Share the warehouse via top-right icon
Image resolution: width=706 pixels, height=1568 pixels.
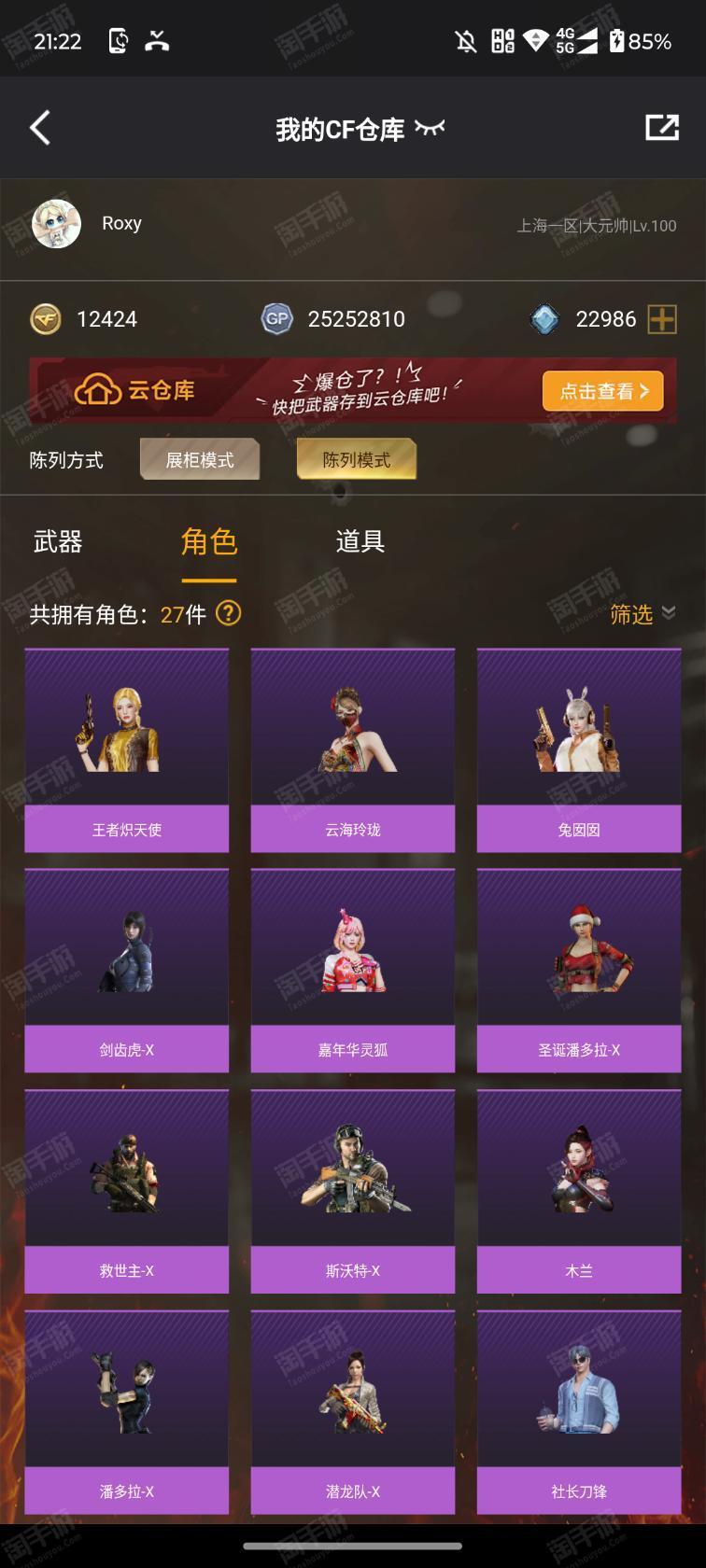pyautogui.click(x=662, y=128)
